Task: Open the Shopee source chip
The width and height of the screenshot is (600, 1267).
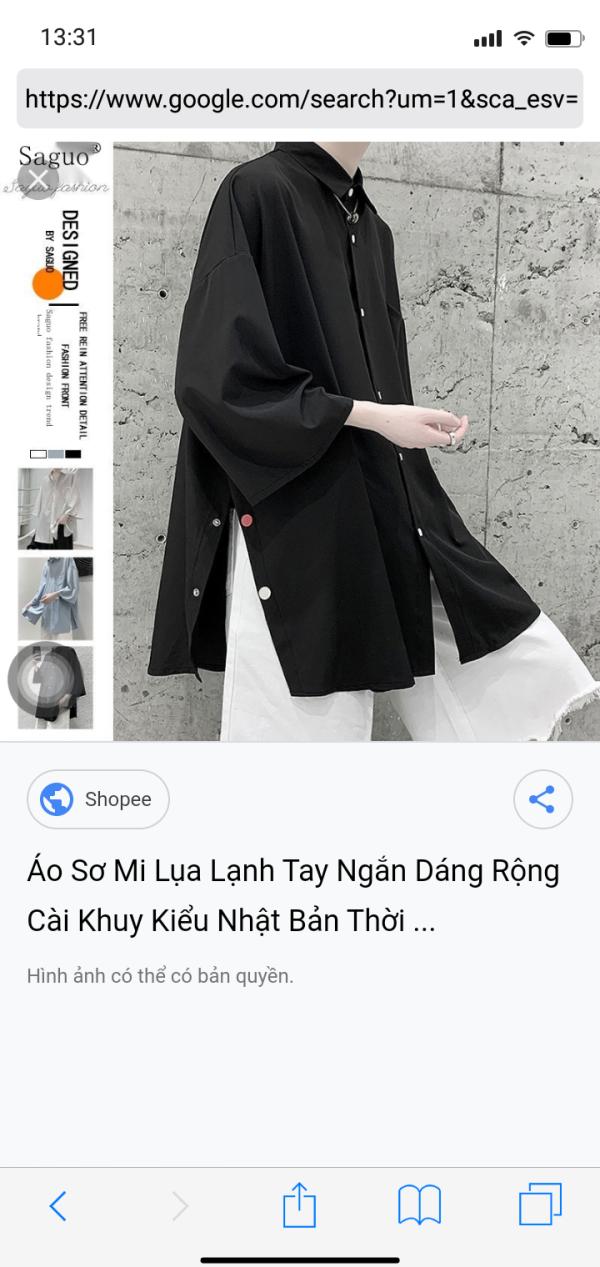Action: tap(98, 799)
